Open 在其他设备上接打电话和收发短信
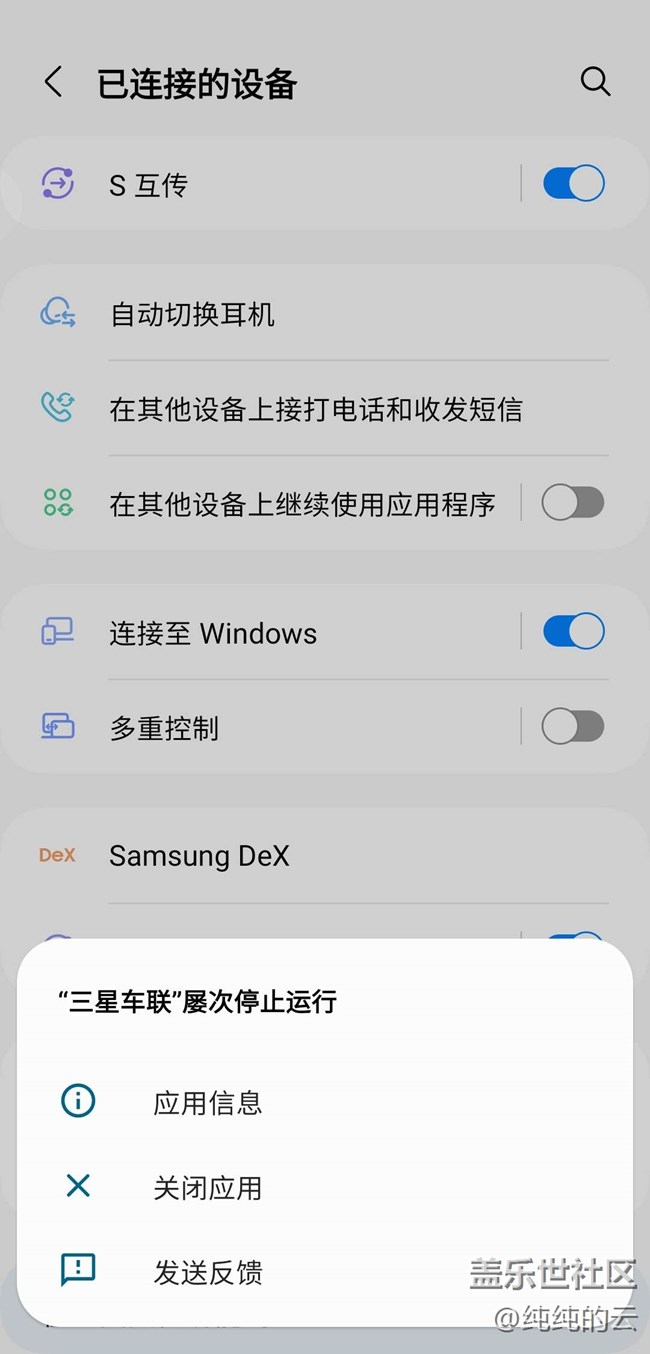 point(324,408)
